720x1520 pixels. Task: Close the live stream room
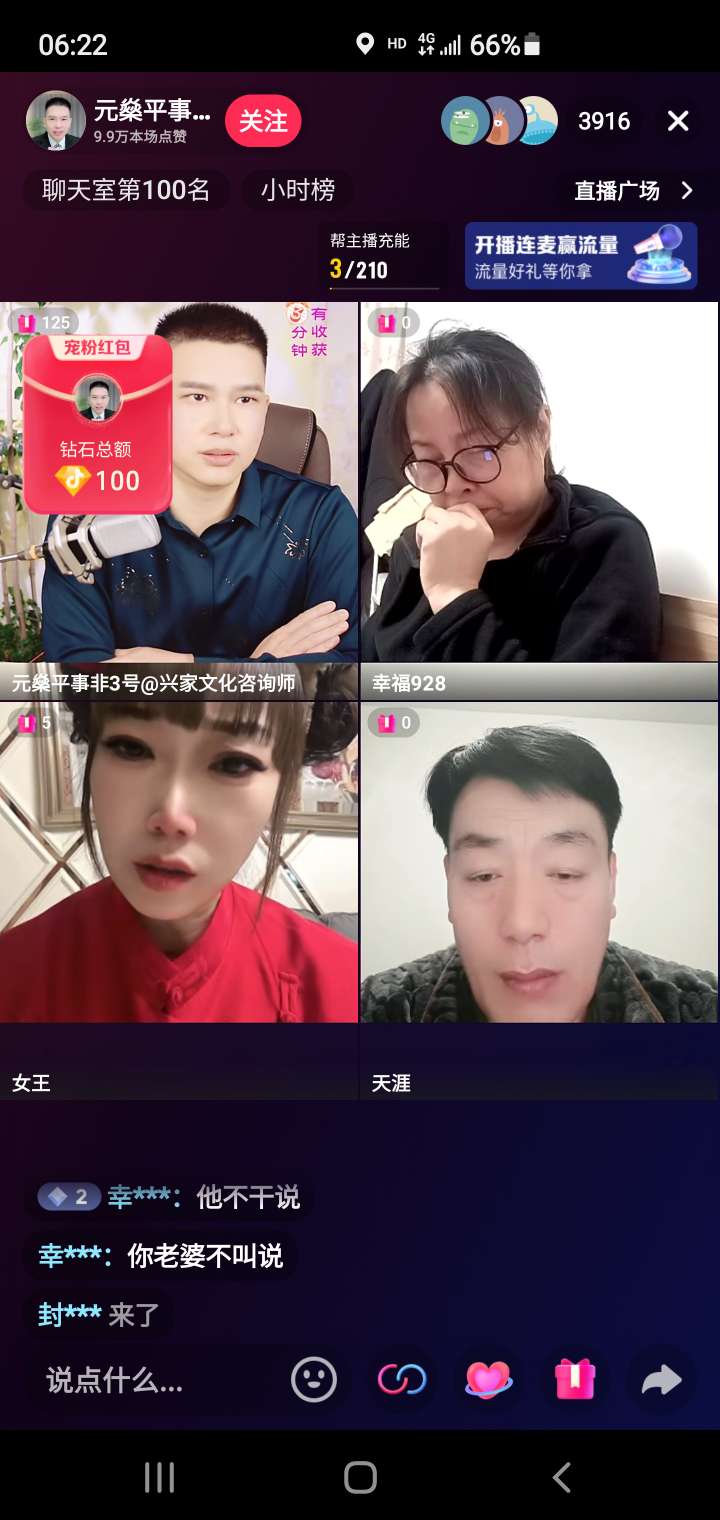pos(678,122)
